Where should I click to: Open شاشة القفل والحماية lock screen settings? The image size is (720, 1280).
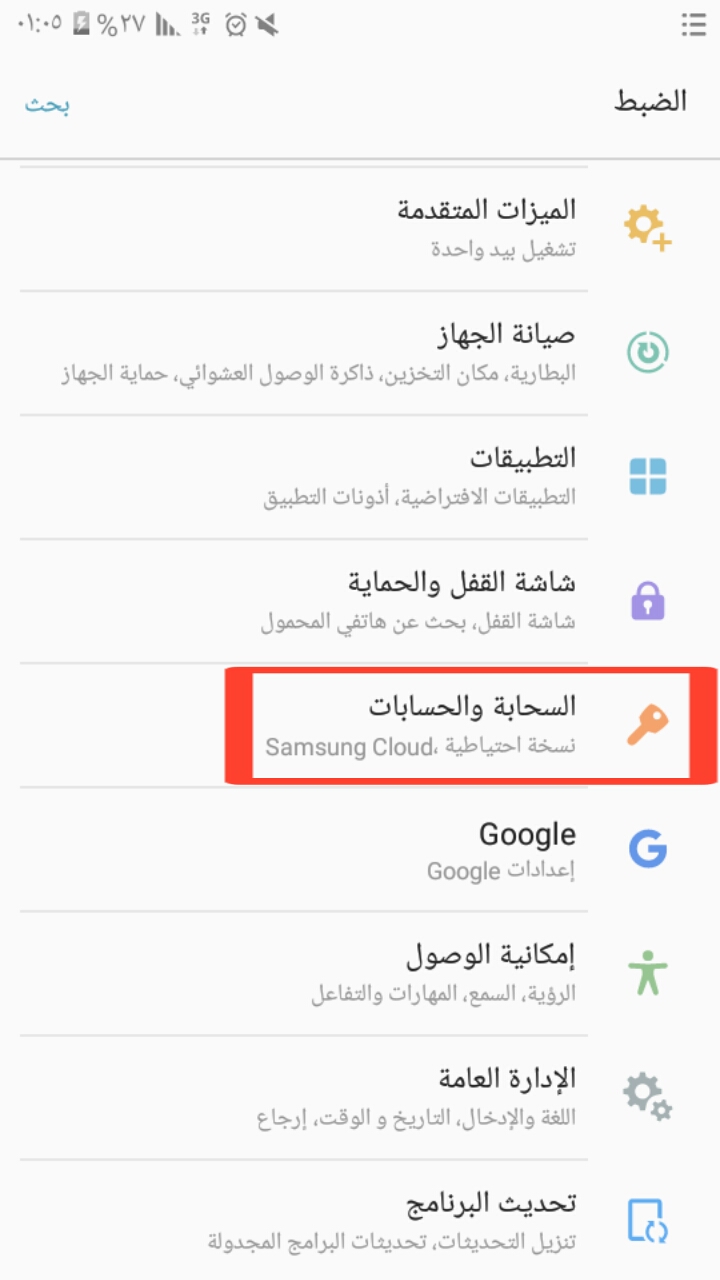click(x=360, y=602)
